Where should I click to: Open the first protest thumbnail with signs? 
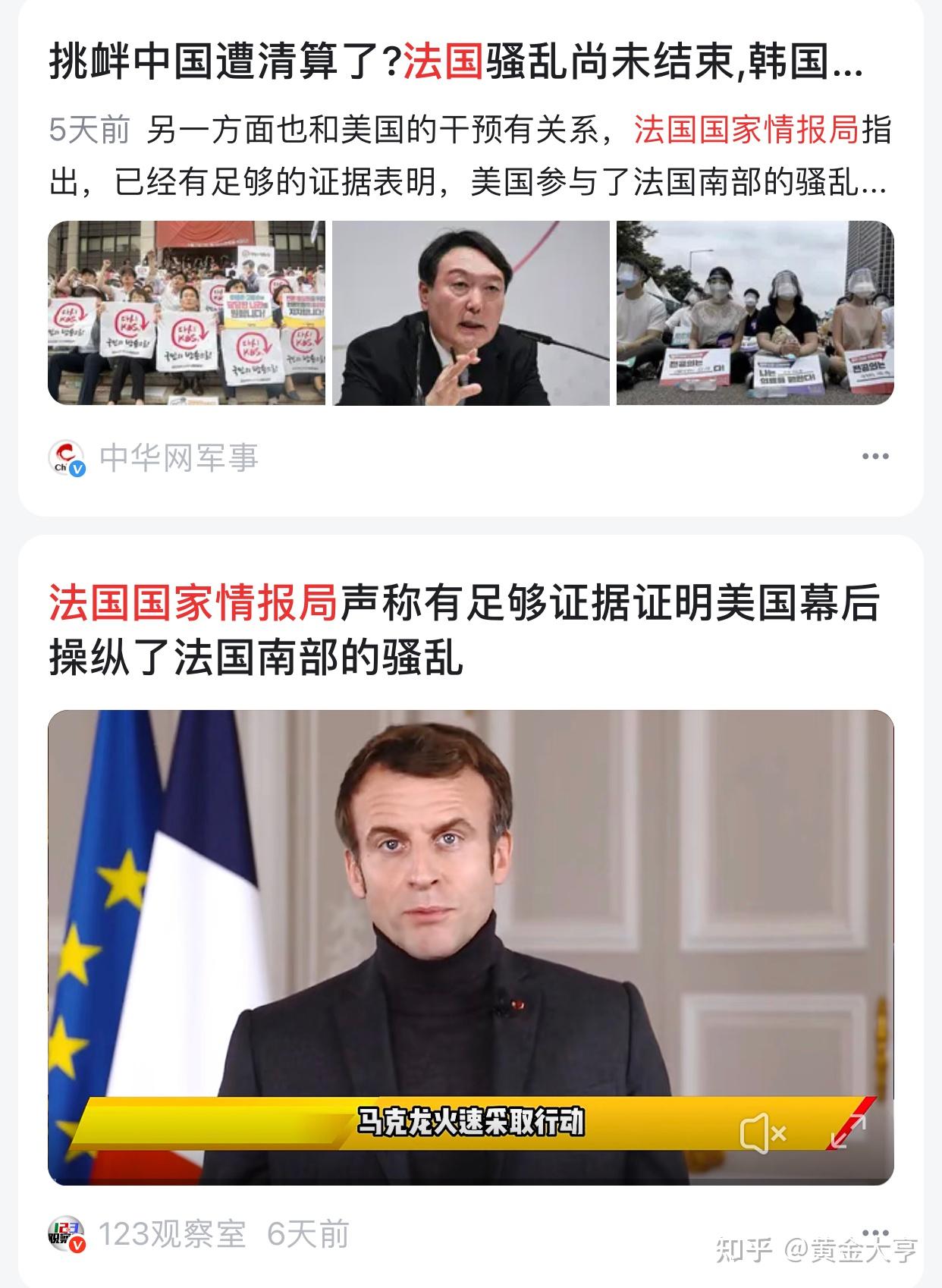tap(187, 313)
